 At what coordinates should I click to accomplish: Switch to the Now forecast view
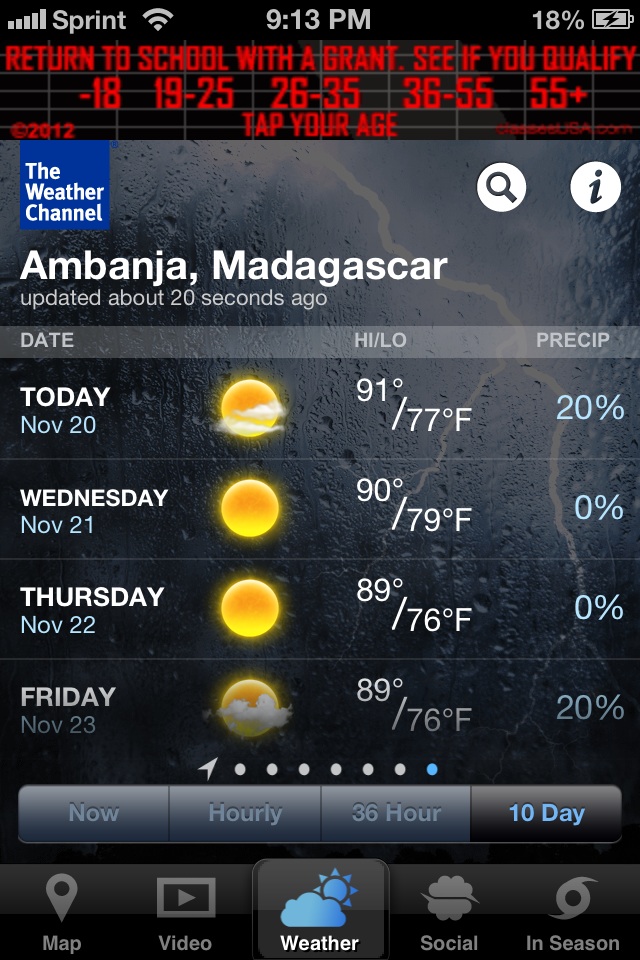click(94, 813)
